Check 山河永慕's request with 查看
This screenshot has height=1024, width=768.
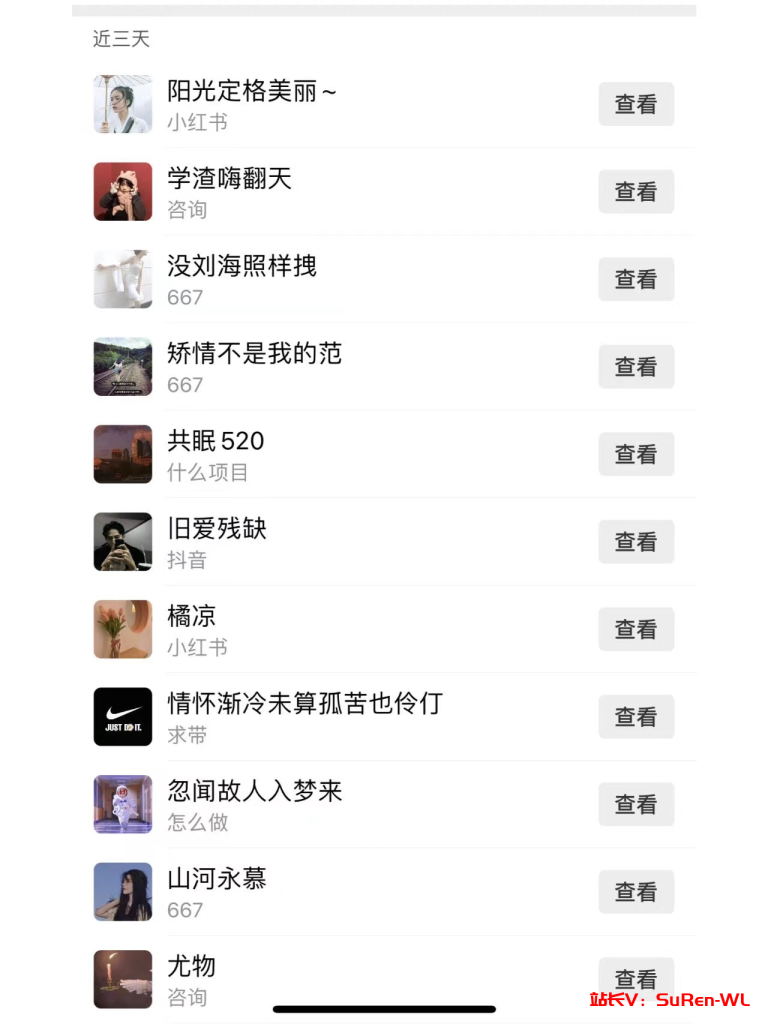click(x=636, y=892)
